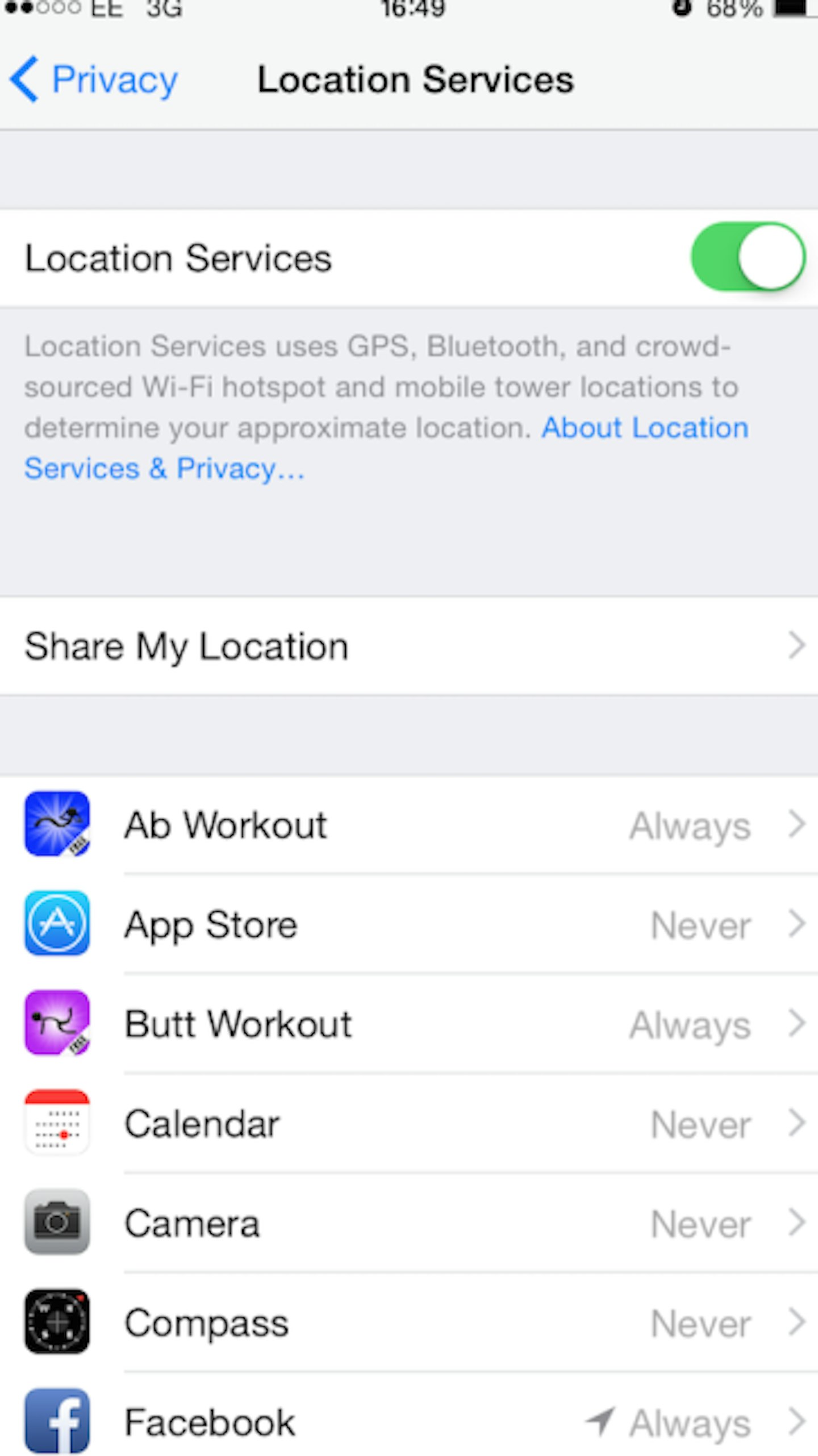Image resolution: width=818 pixels, height=1456 pixels.
Task: Open Share My Location
Action: 409,646
